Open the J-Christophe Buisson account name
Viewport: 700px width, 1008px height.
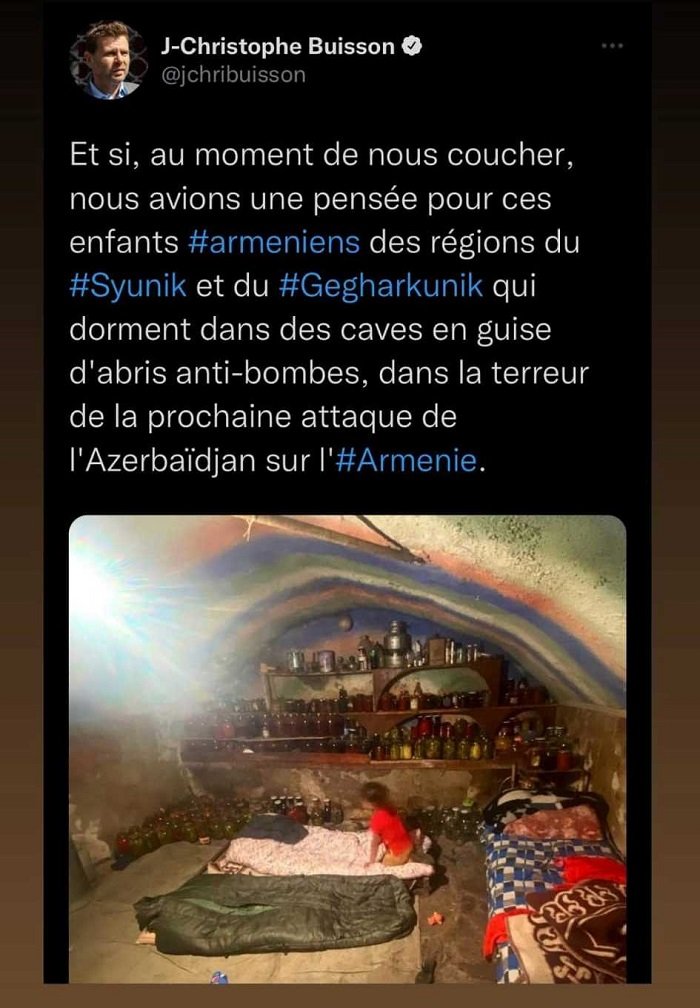[278, 46]
